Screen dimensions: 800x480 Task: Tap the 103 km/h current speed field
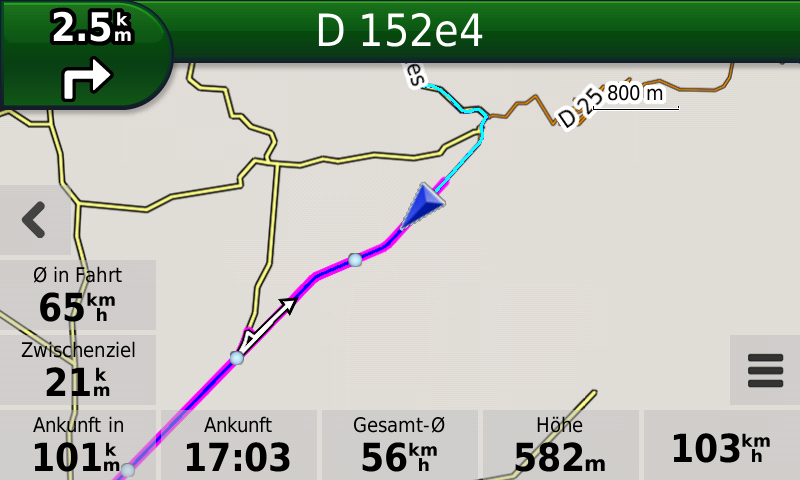tap(721, 444)
